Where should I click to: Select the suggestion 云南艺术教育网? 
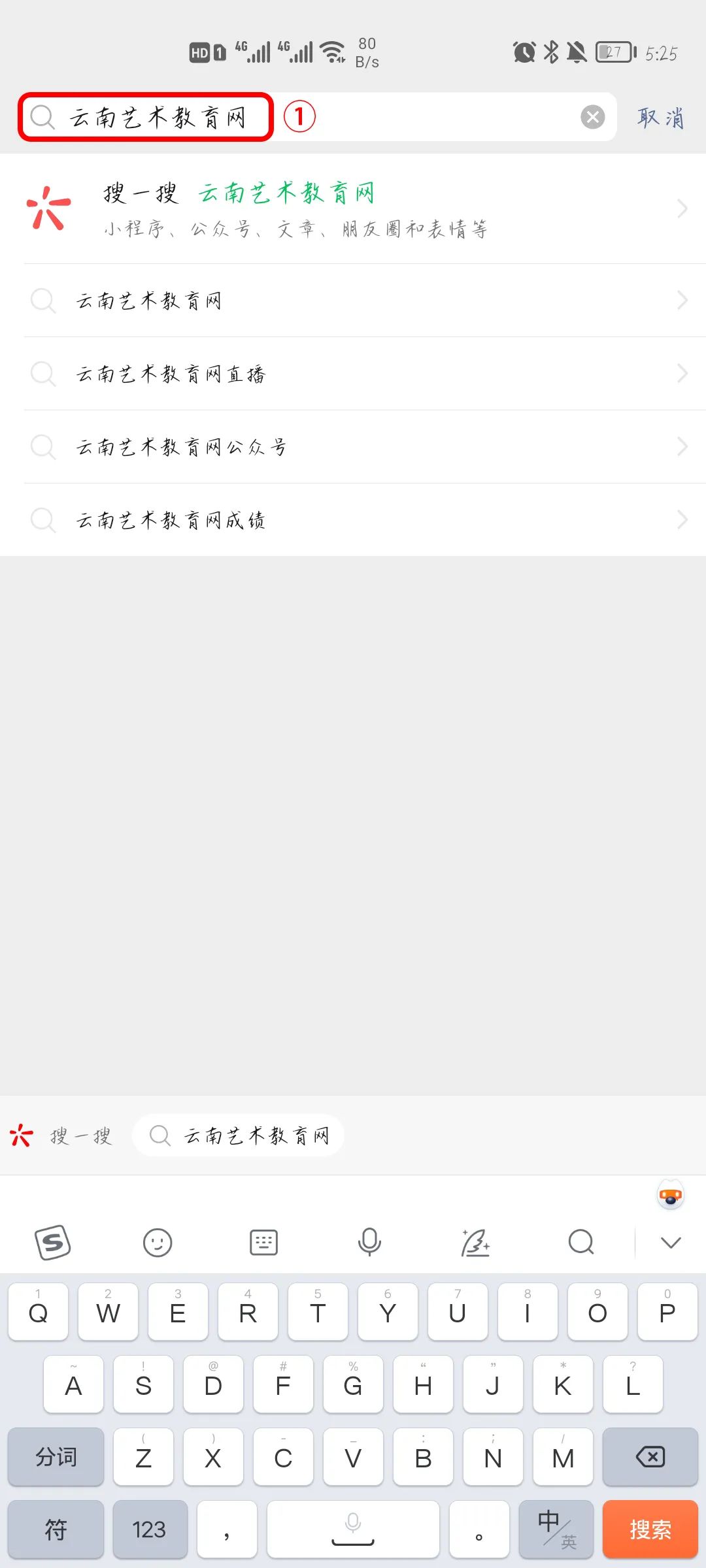pos(353,301)
